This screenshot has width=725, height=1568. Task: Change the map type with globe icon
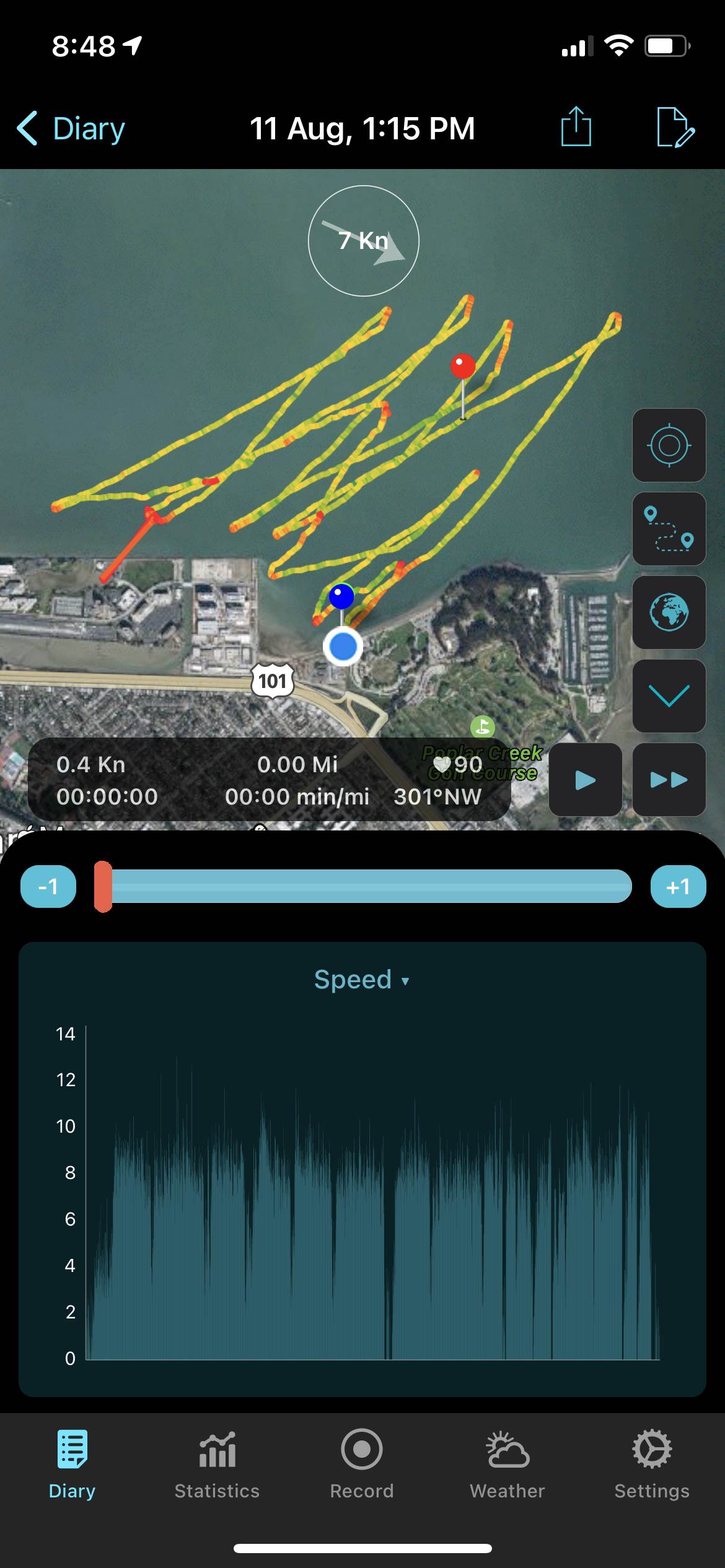(x=669, y=612)
